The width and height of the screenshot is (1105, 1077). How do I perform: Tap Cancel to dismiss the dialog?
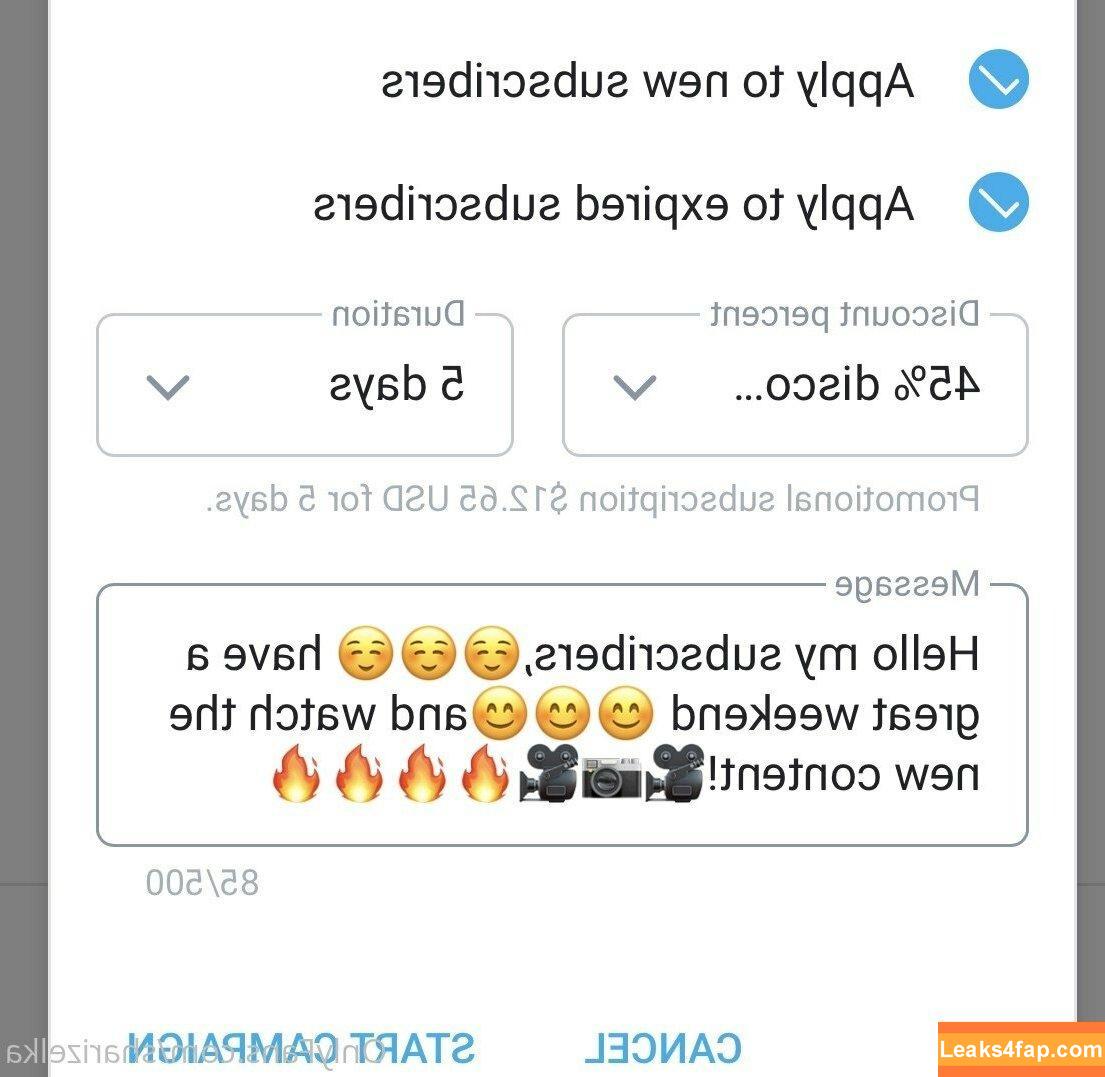663,1049
